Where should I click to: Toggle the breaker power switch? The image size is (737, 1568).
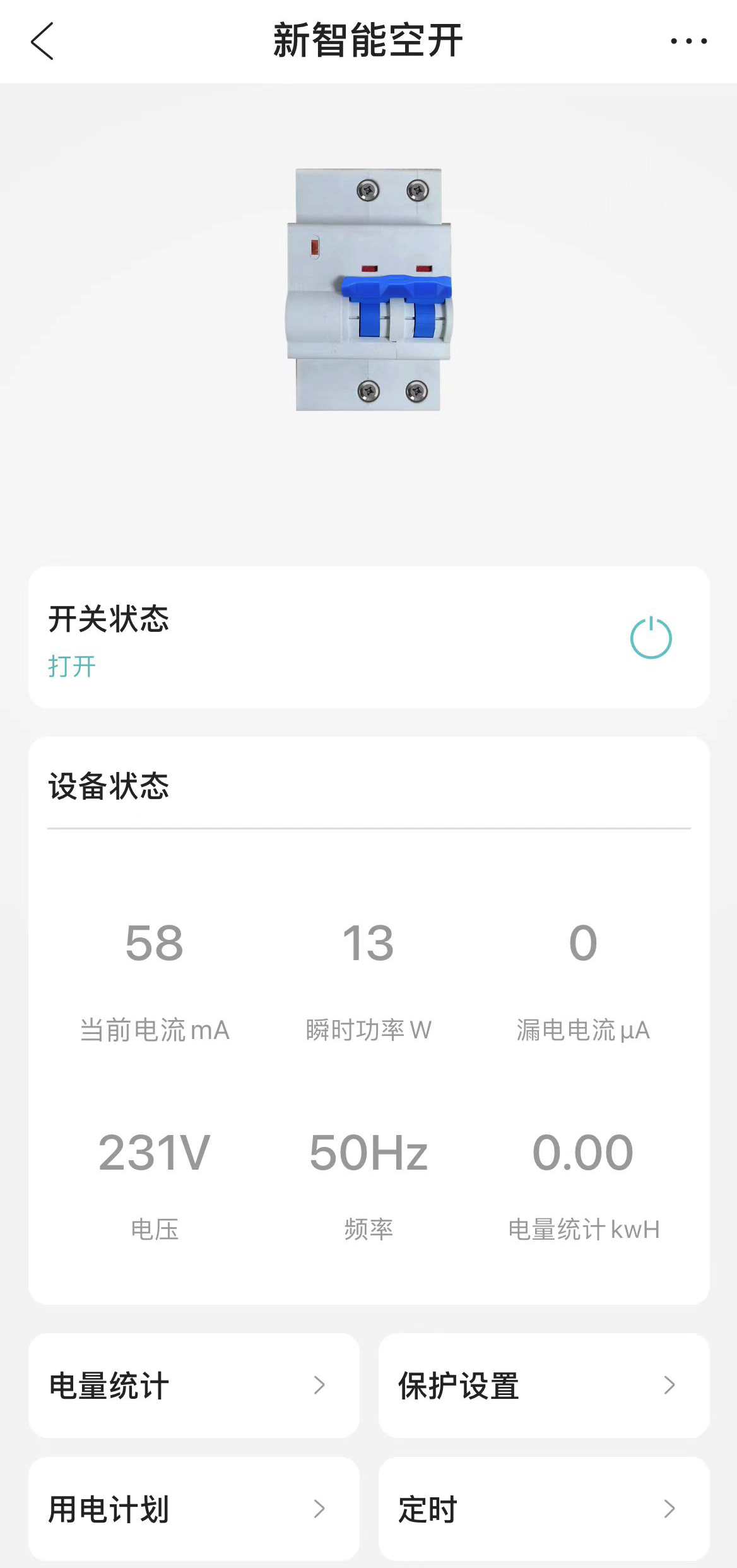[x=651, y=638]
